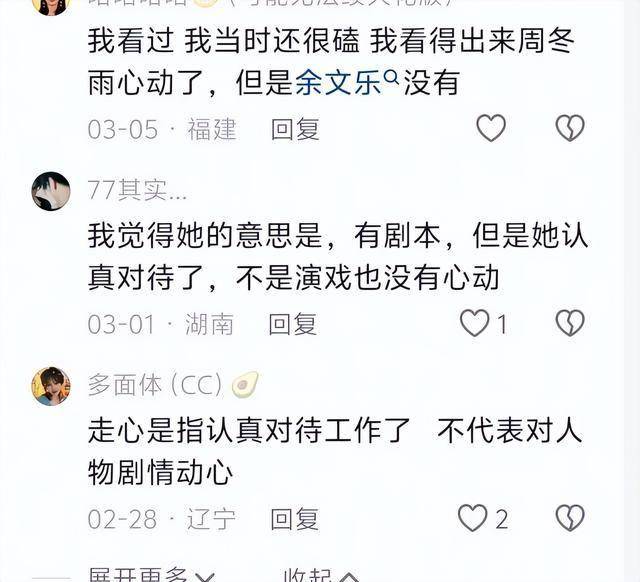Expand more replies with 展开更多
The width and height of the screenshot is (640, 582).
(x=148, y=575)
